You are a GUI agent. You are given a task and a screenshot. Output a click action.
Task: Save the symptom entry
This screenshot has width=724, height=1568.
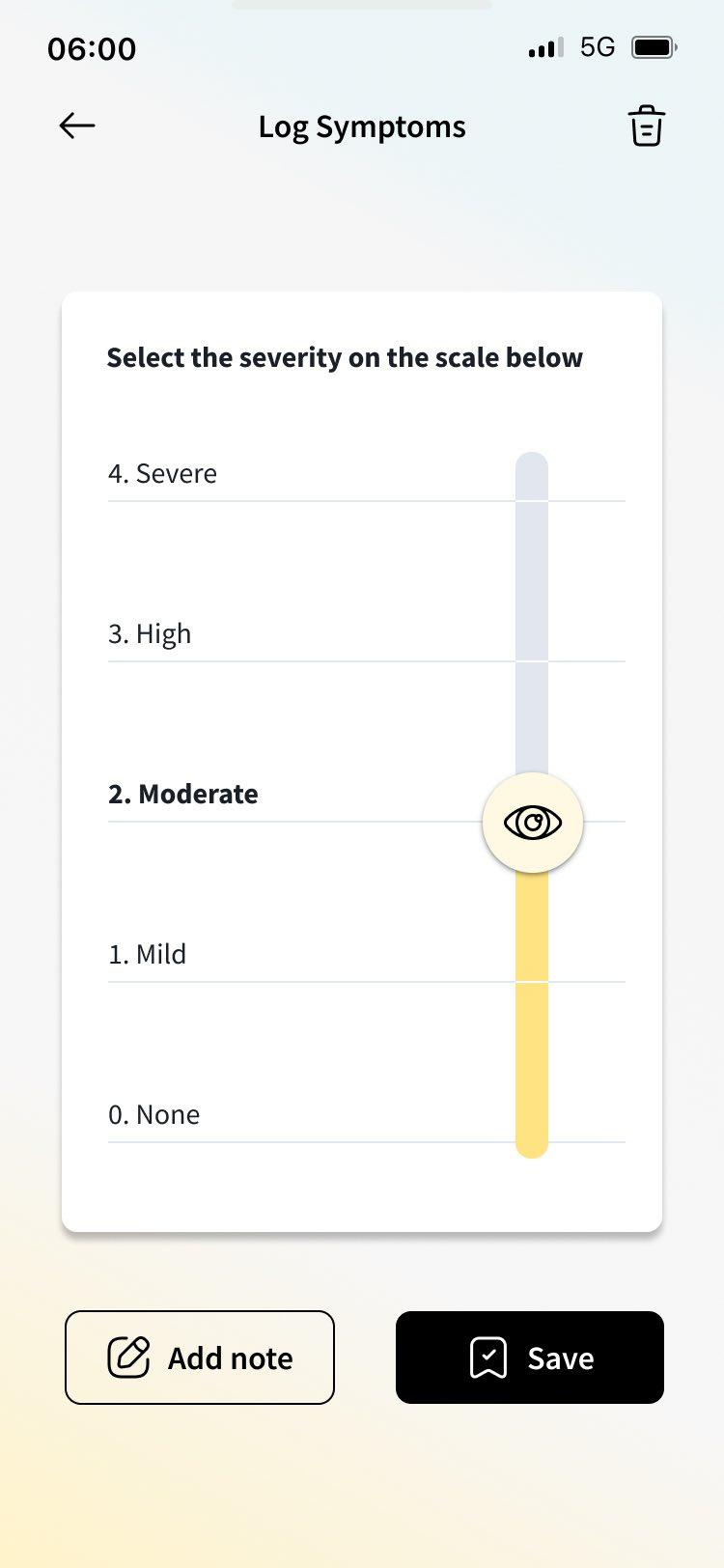[530, 1358]
